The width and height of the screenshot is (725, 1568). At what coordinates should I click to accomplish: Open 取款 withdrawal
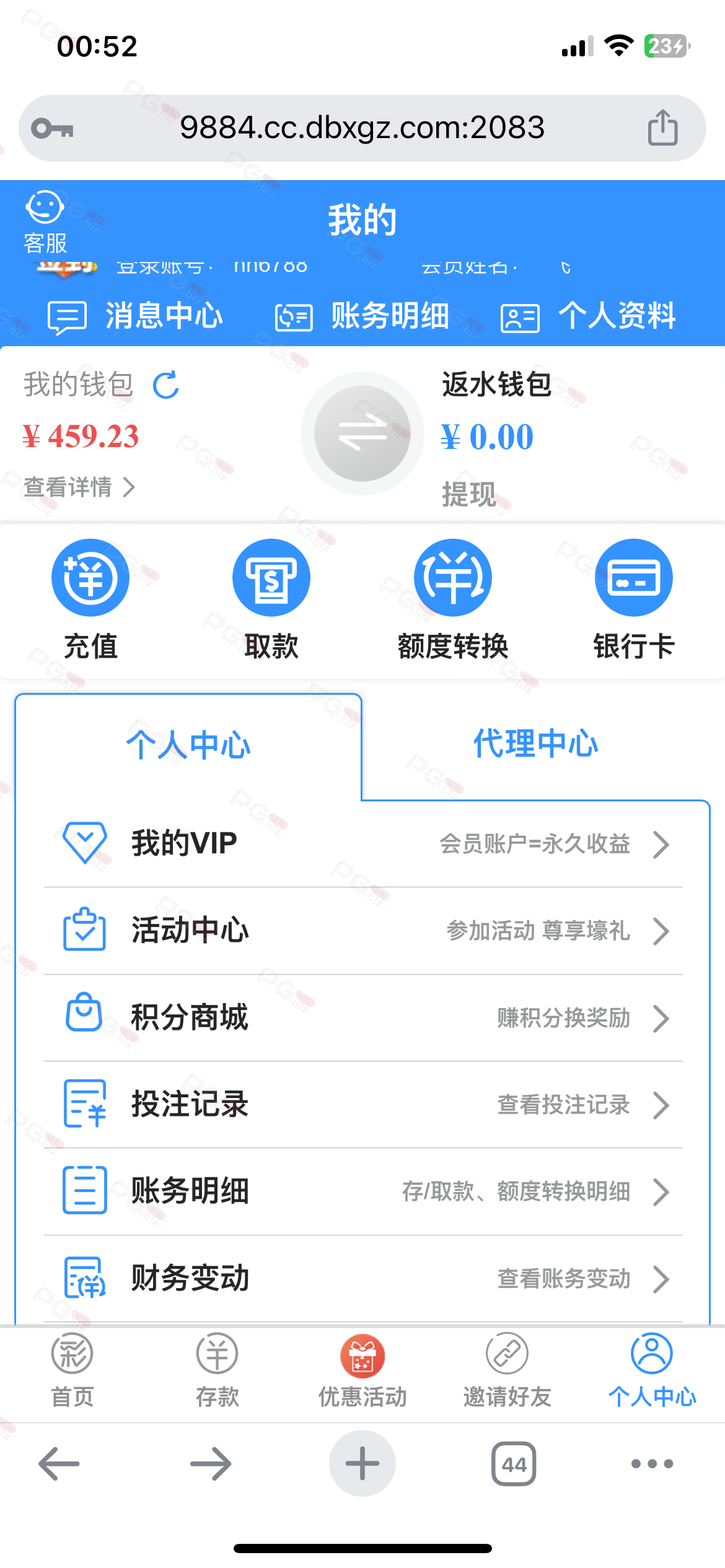pos(271,599)
